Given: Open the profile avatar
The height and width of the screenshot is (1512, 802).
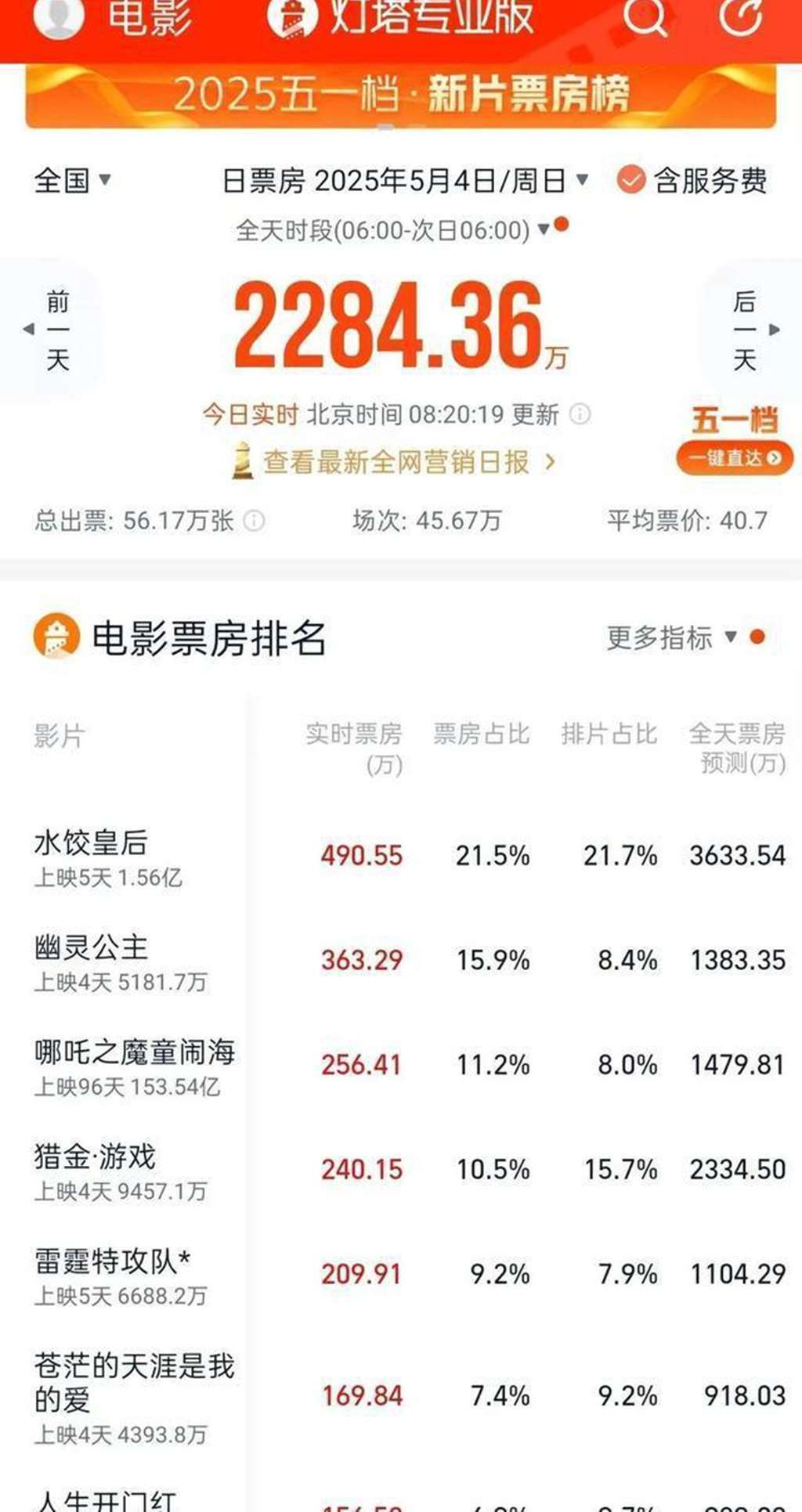Looking at the screenshot, I should tap(60, 16).
